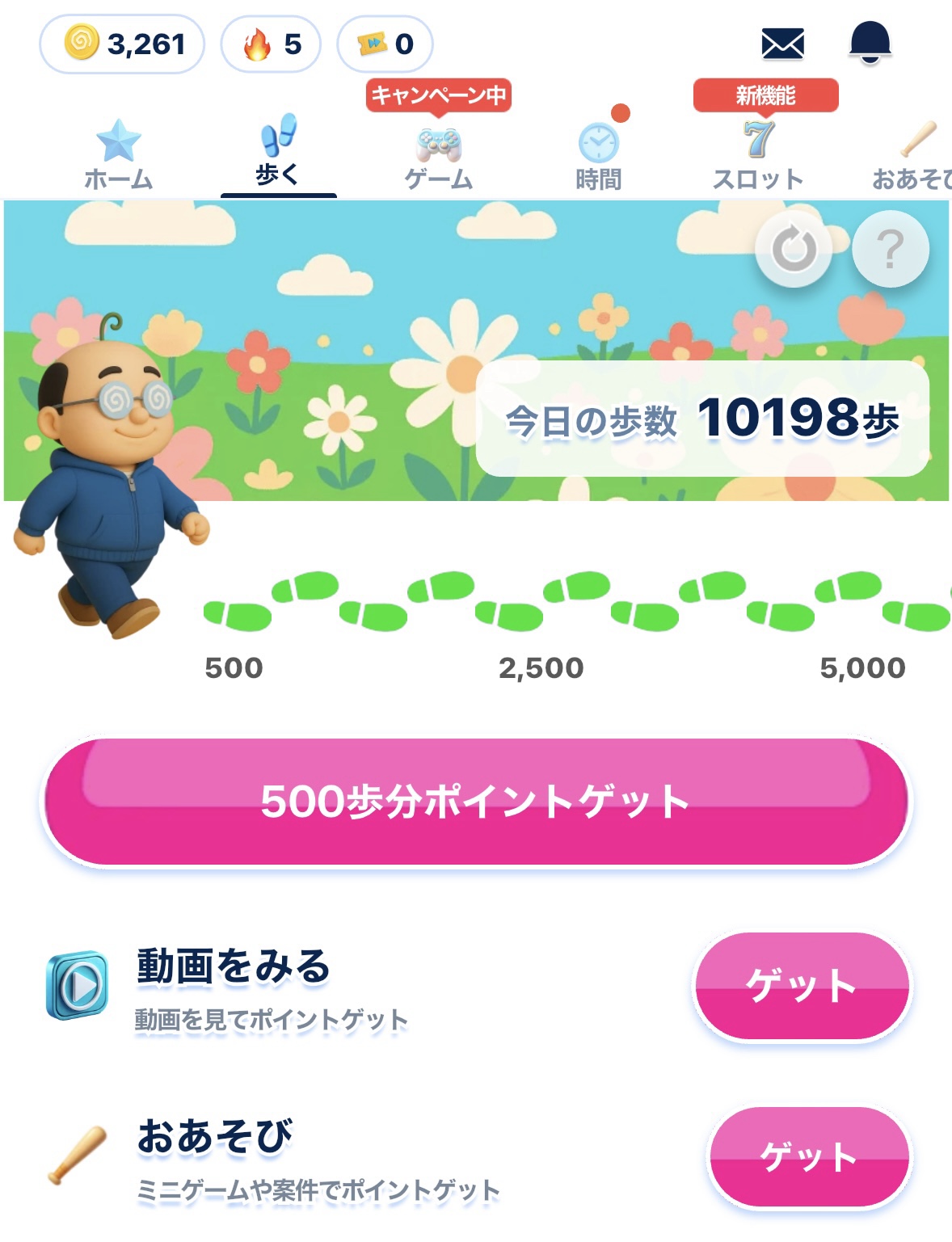Switch to the 時間 tab
This screenshot has width=952, height=1242.
[596, 155]
